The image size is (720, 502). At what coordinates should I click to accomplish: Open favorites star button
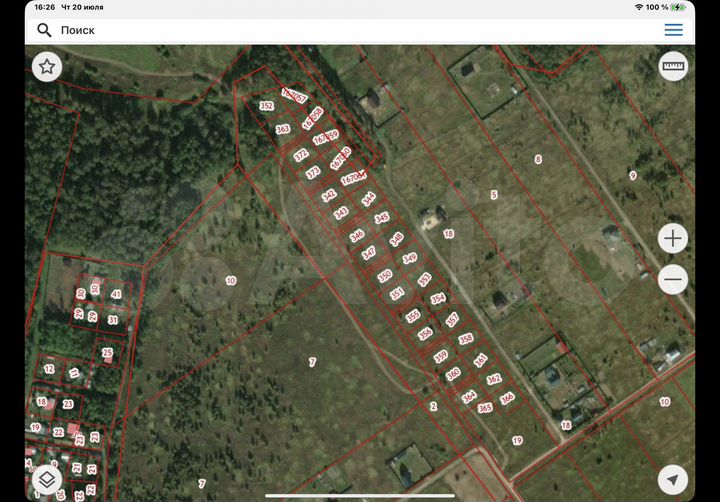coord(47,67)
